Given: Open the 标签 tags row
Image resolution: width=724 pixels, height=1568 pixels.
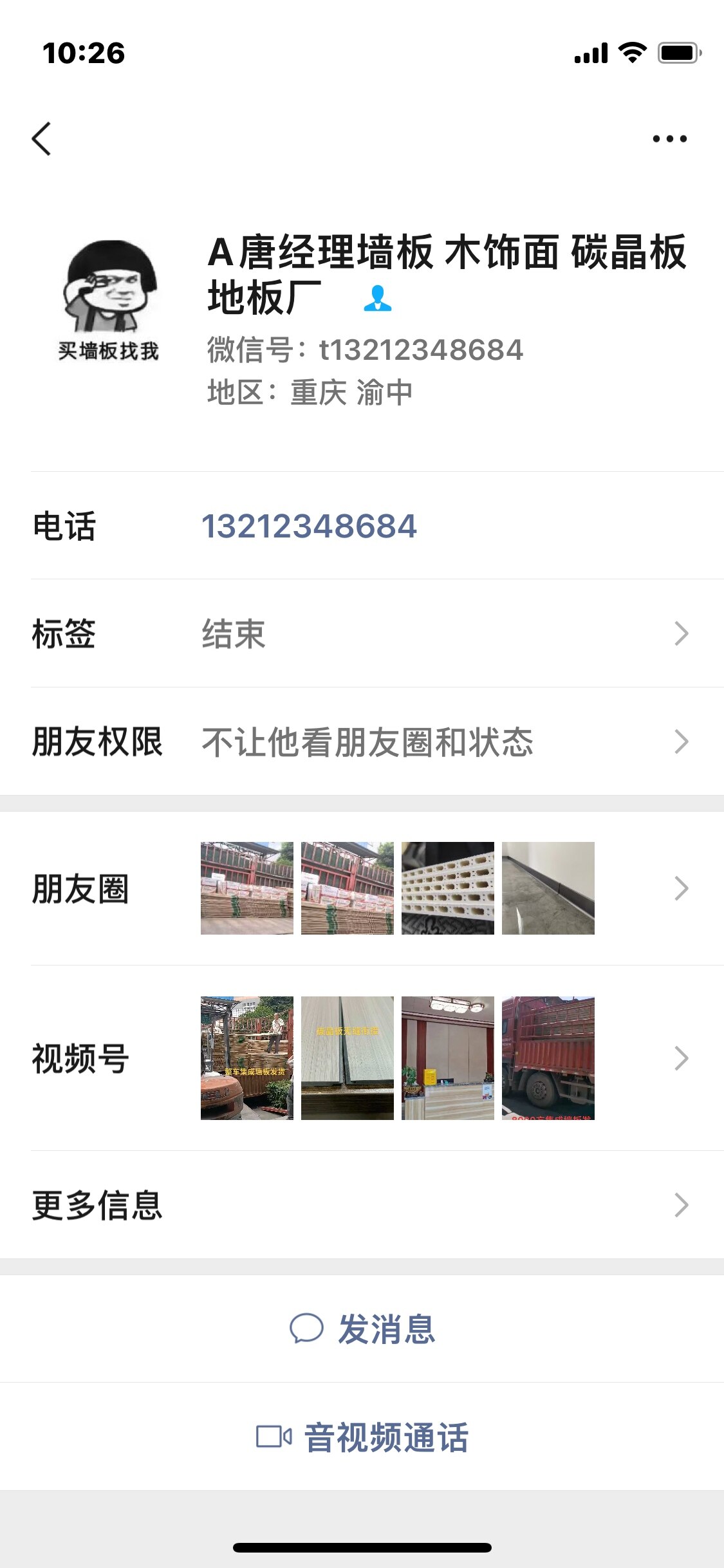Looking at the screenshot, I should coord(362,634).
